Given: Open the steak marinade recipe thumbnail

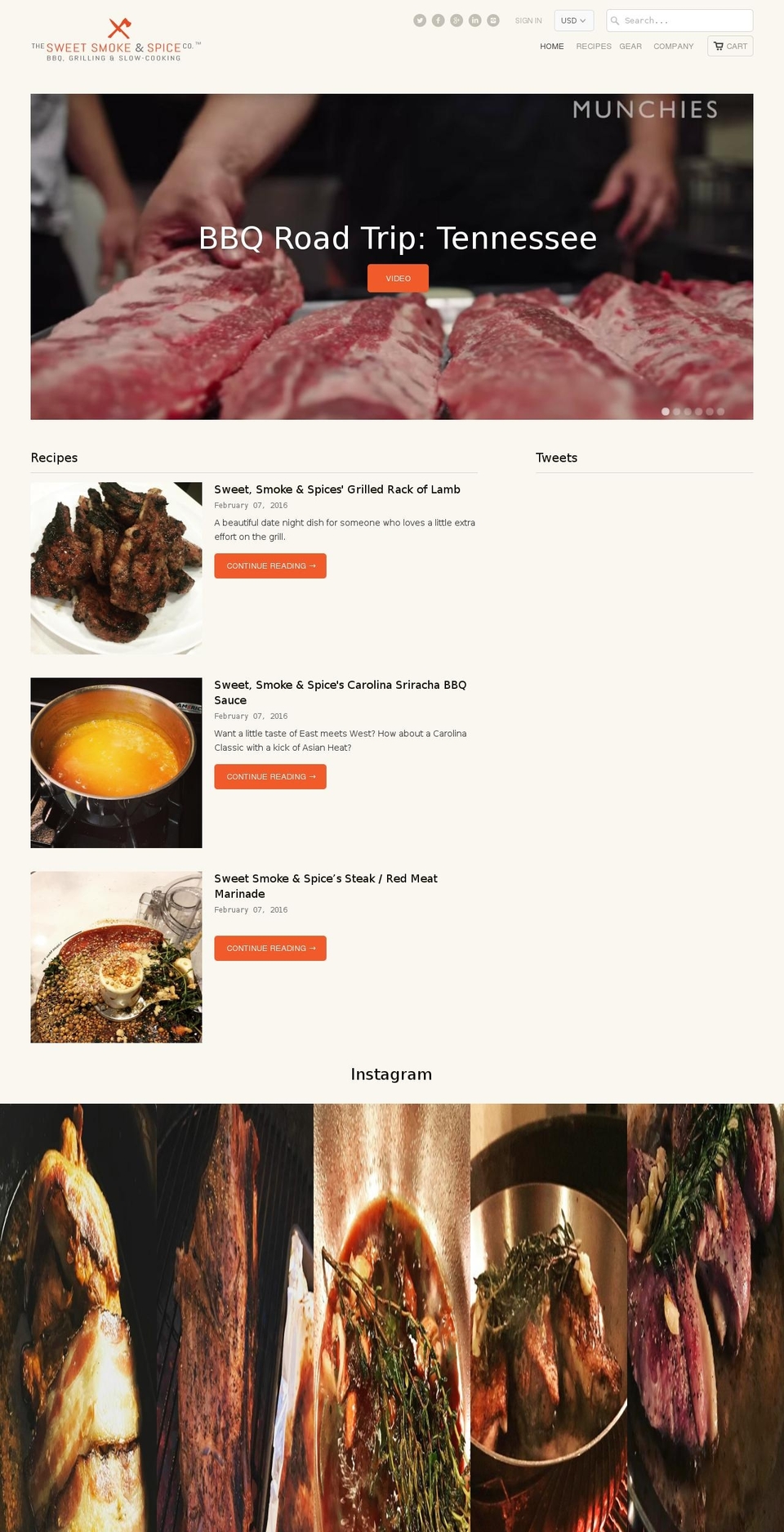Looking at the screenshot, I should coord(116,957).
